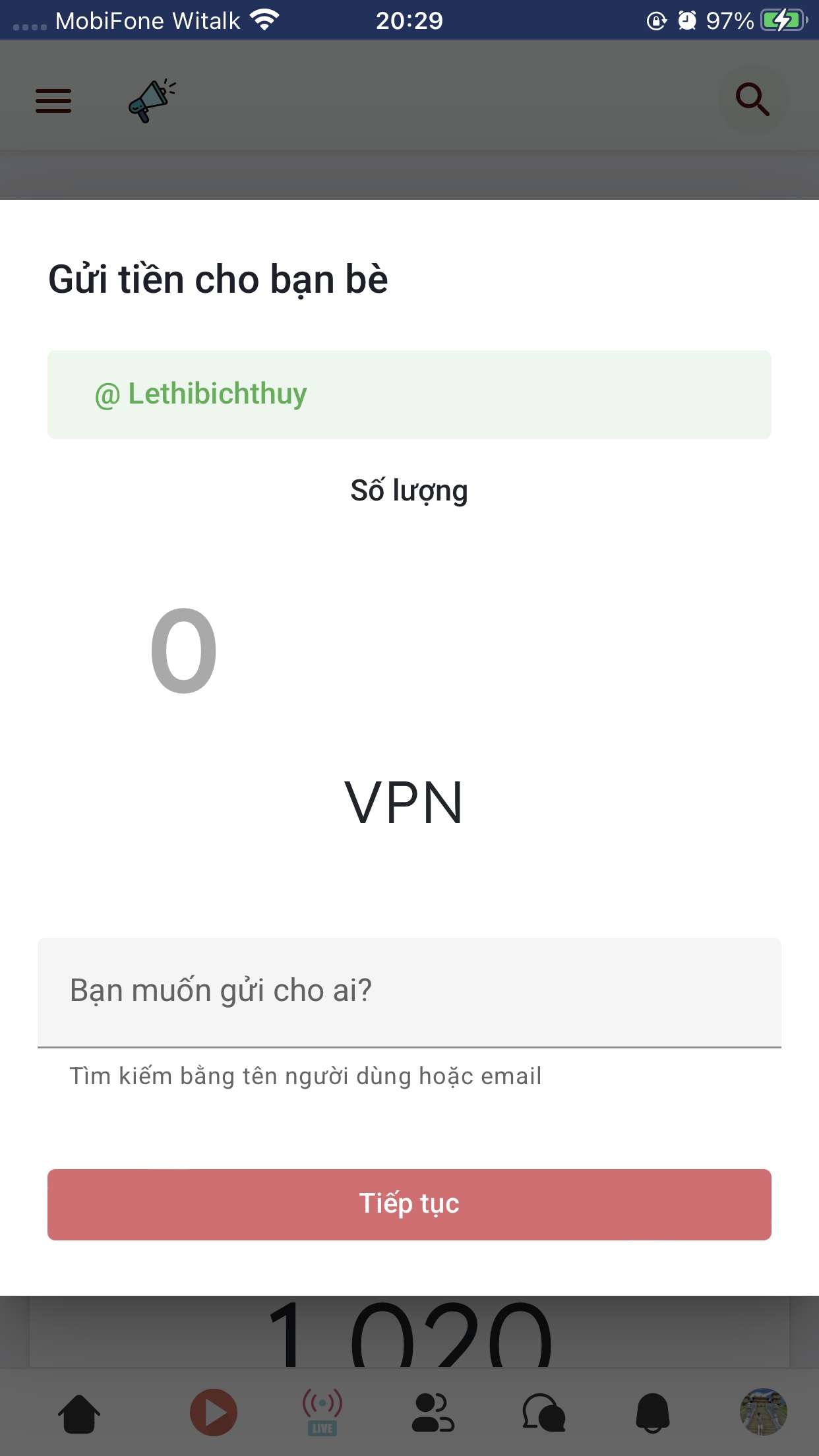The image size is (819, 1456).
Task: Open the profile avatar tab
Action: click(x=764, y=1411)
